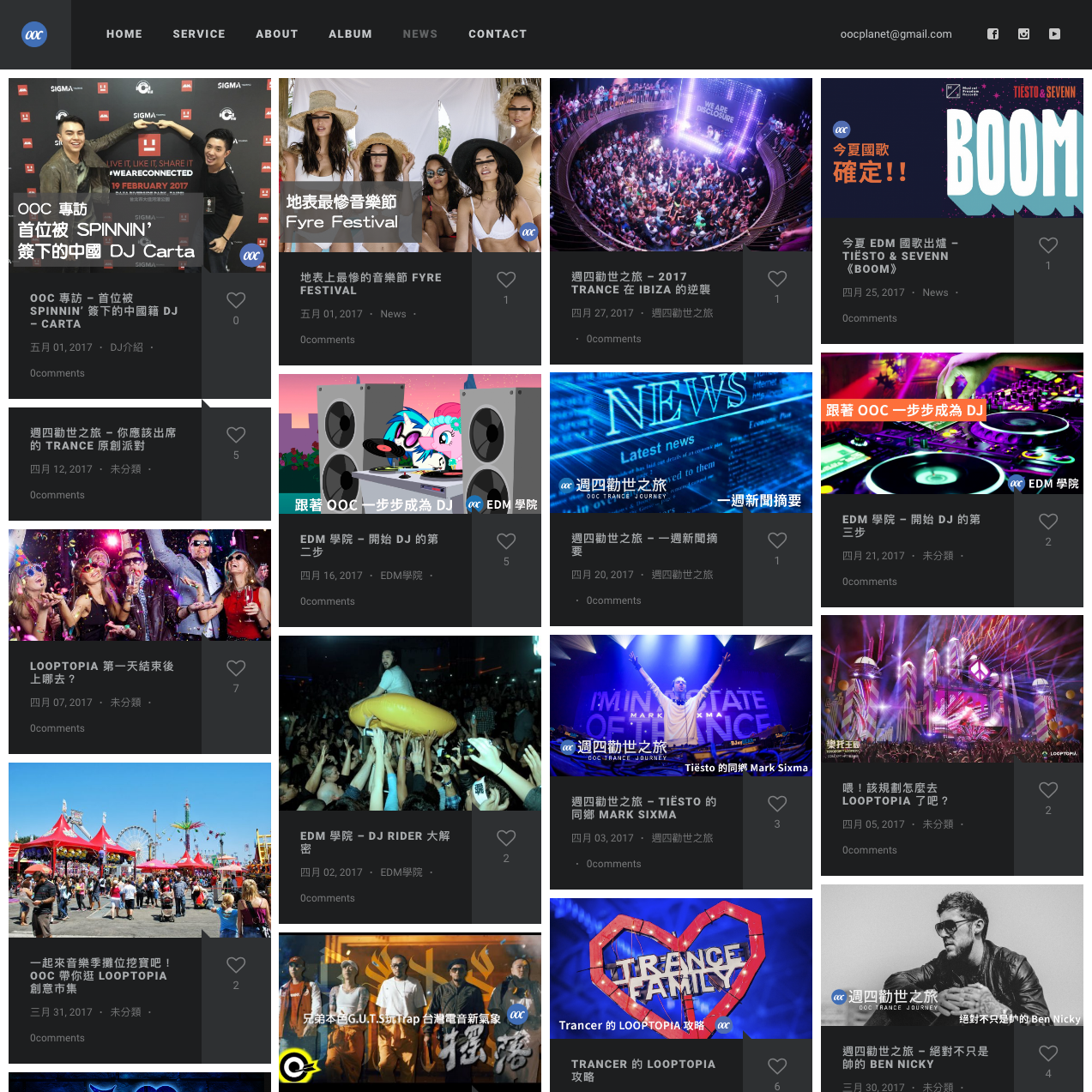Viewport: 1092px width, 1092px height.
Task: Switch to the ALBUM section
Action: coord(350,34)
